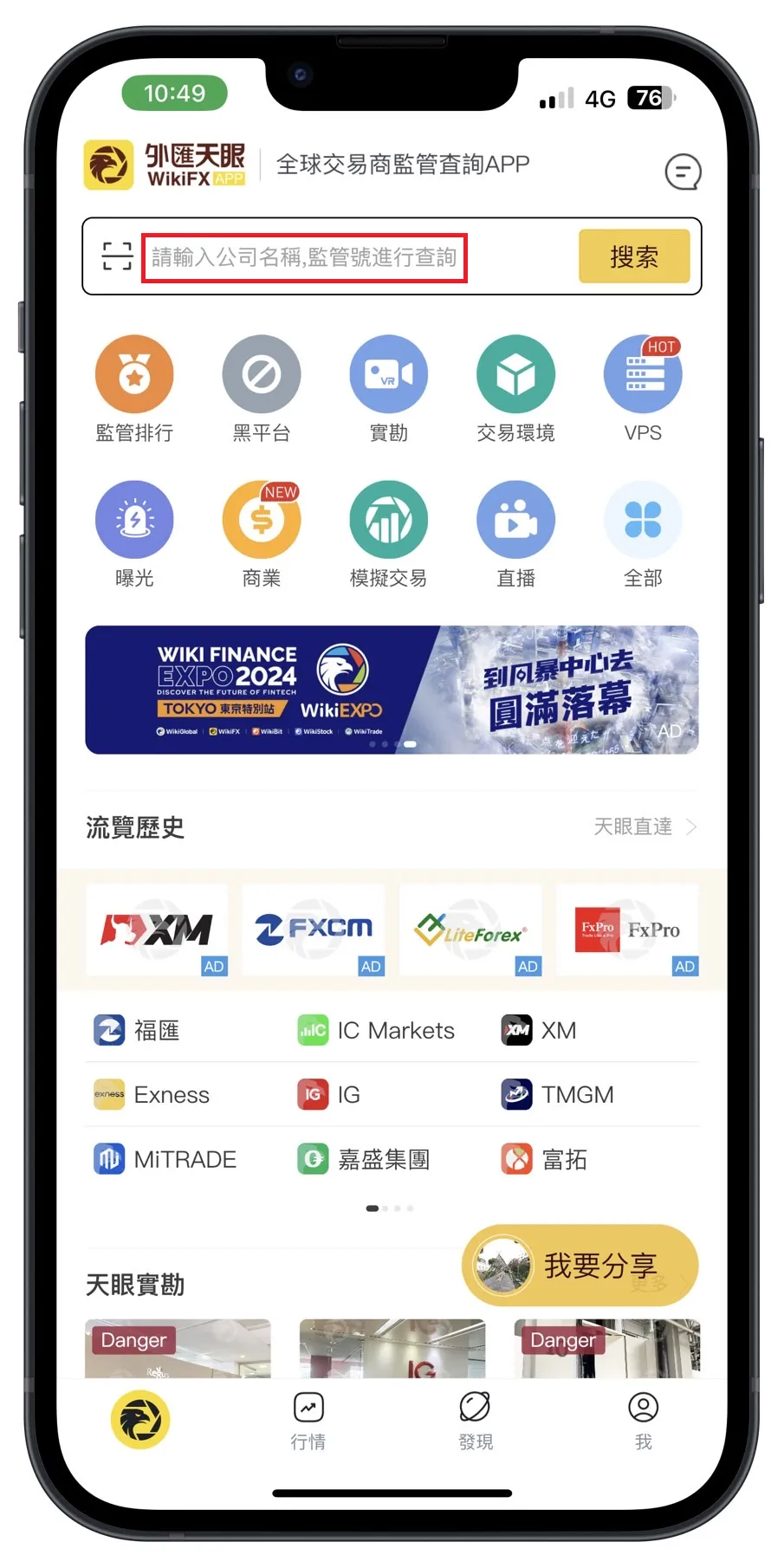
Task: Select IC Markets from browsing history
Action: tap(376, 1030)
